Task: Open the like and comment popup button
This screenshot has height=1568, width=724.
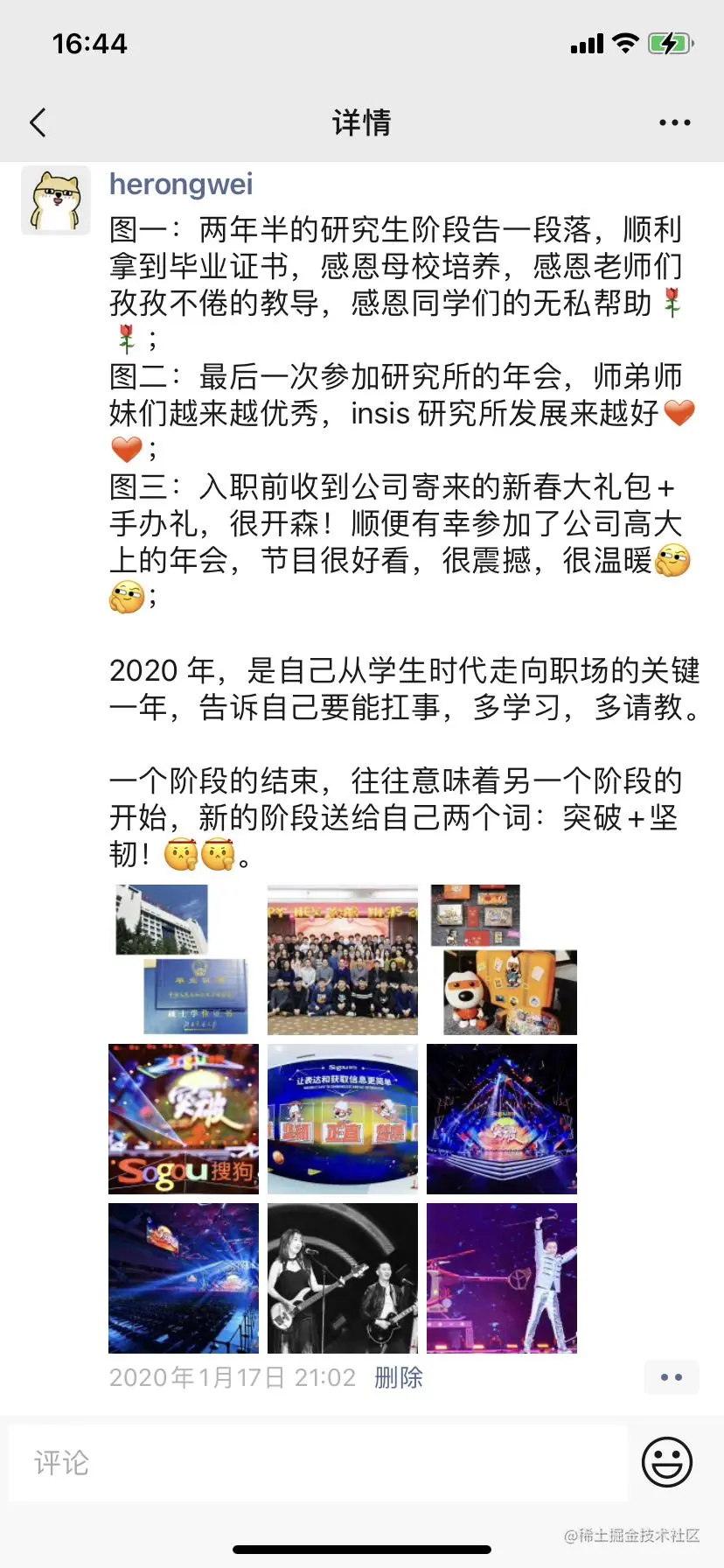Action: pyautogui.click(x=671, y=1377)
